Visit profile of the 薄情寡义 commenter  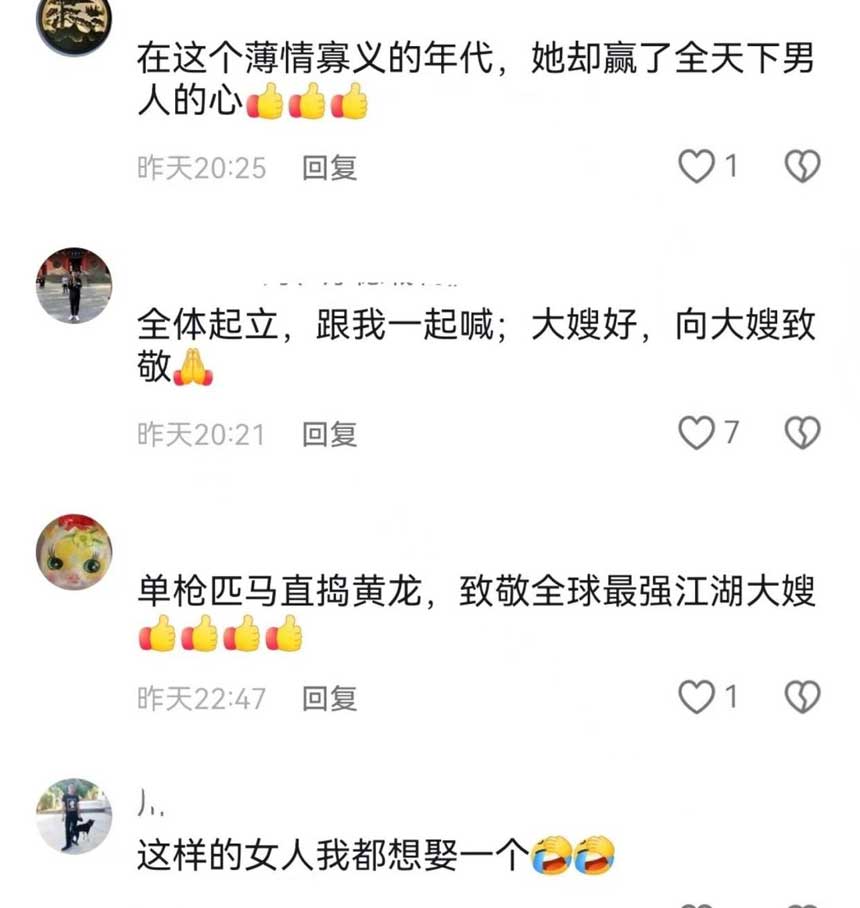tap(74, 22)
